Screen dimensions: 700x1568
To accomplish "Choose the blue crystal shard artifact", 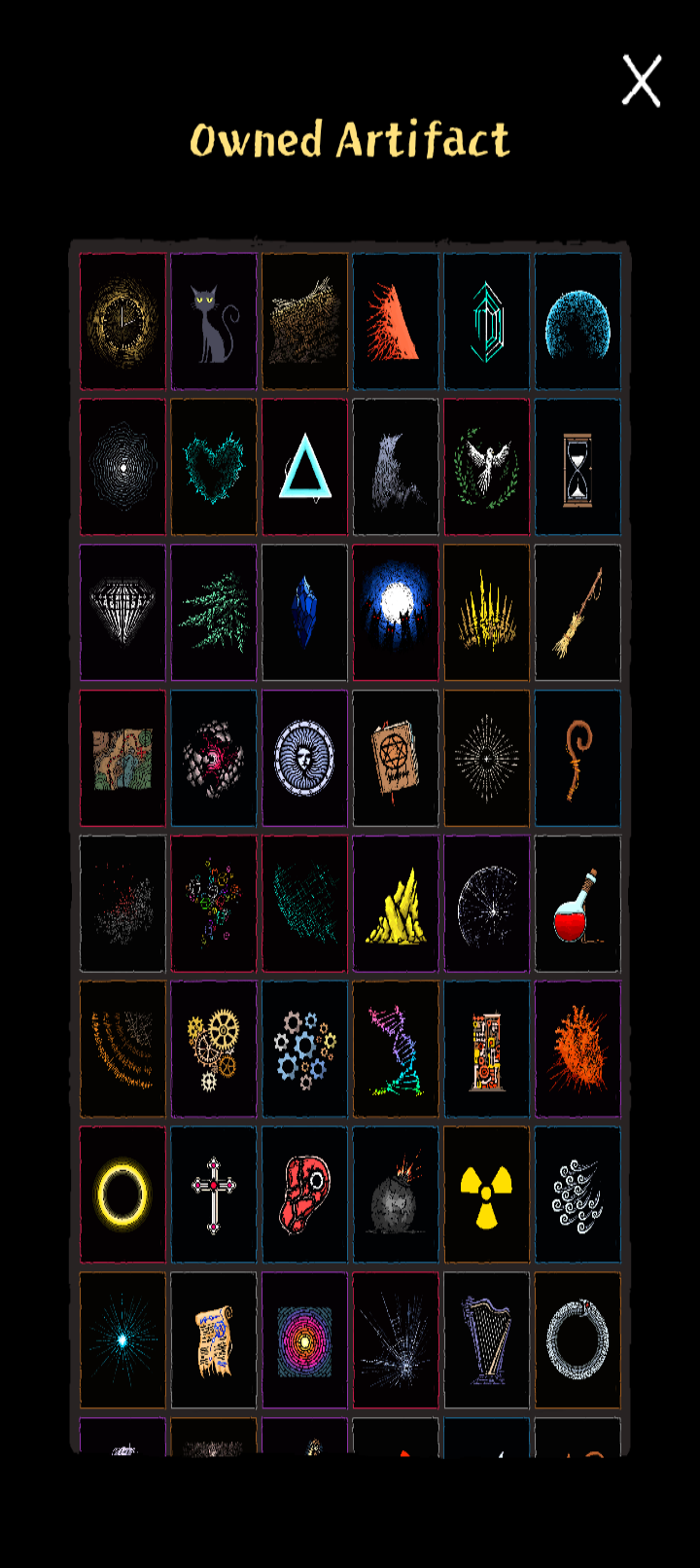I will click(x=305, y=613).
